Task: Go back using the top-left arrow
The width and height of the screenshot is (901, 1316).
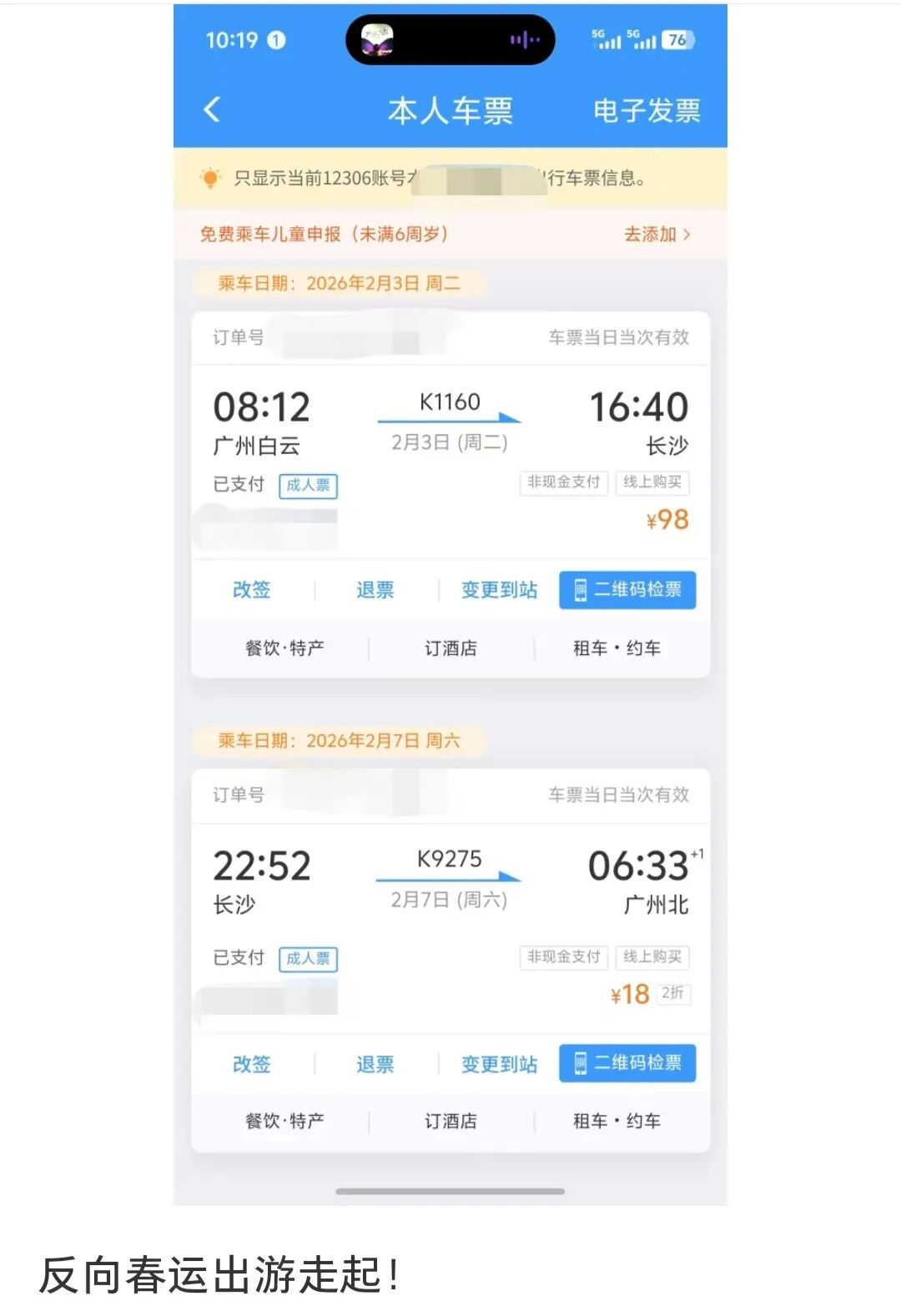Action: tap(212, 109)
